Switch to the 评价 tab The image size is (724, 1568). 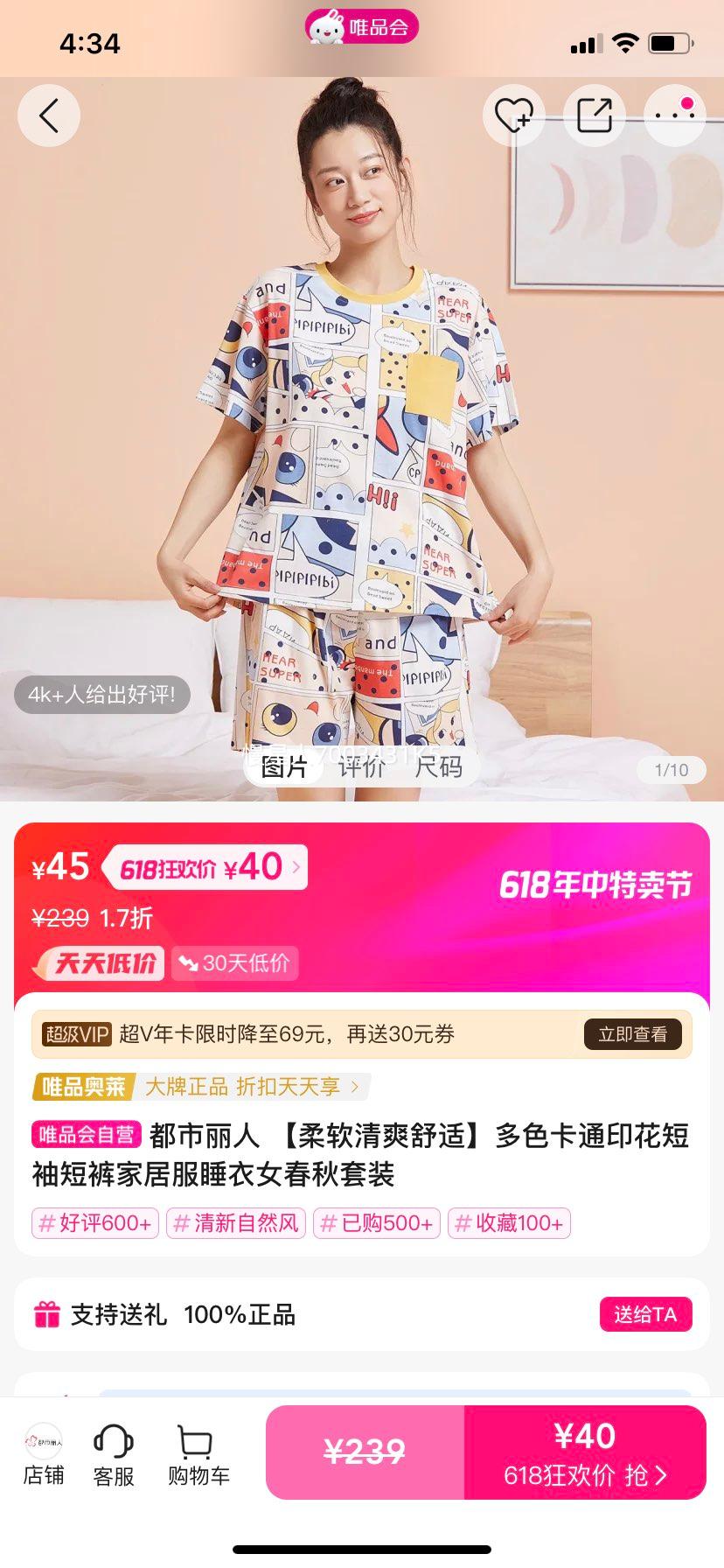point(361,766)
